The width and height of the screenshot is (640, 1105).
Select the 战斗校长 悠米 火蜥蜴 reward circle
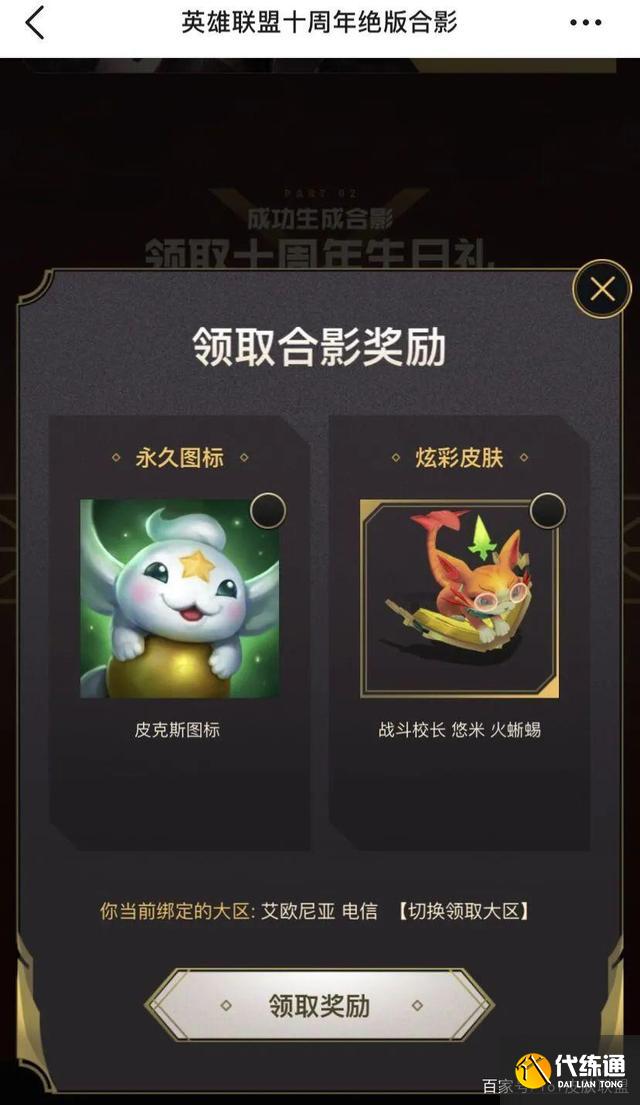[x=547, y=511]
